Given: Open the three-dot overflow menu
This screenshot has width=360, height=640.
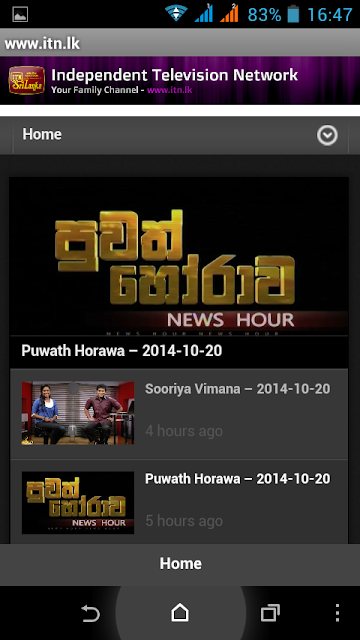Looking at the screenshot, I should tap(337, 613).
